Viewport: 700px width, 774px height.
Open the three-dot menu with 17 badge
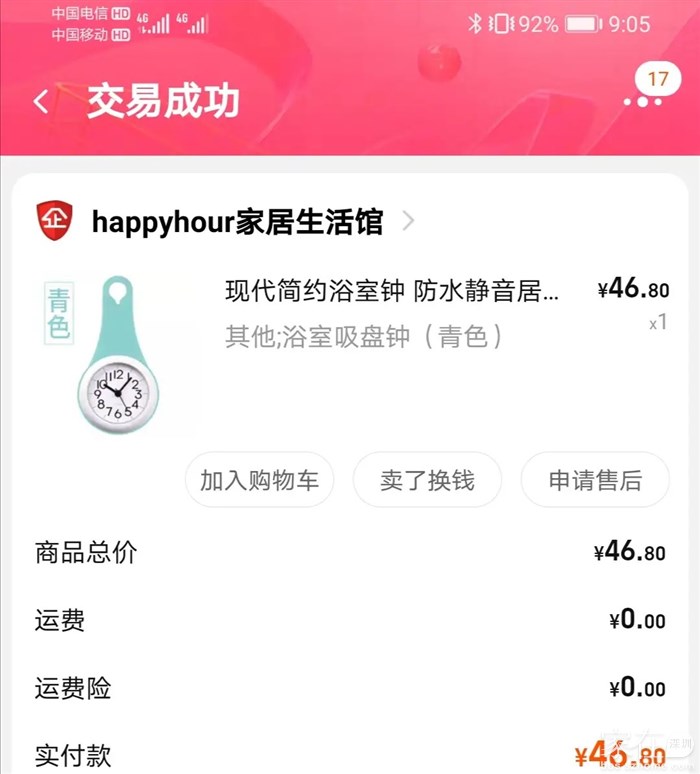(x=642, y=100)
